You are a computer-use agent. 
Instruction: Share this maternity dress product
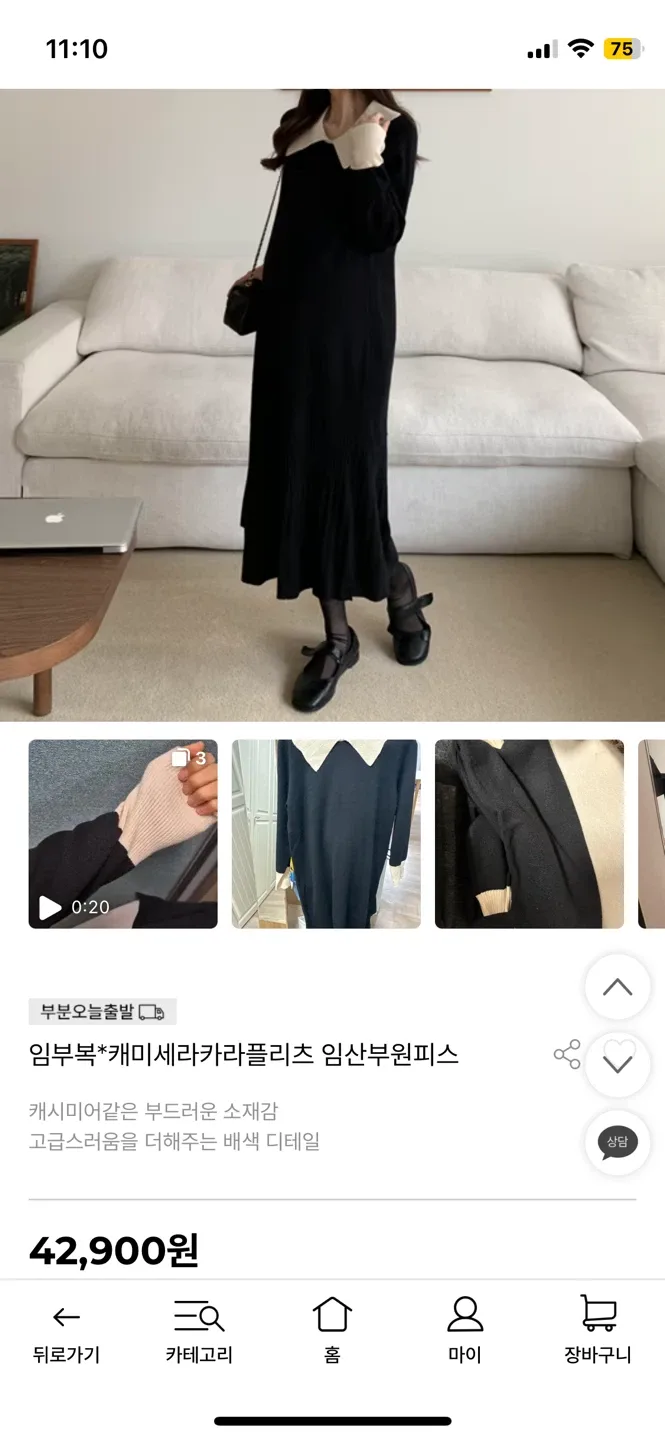tap(566, 1054)
